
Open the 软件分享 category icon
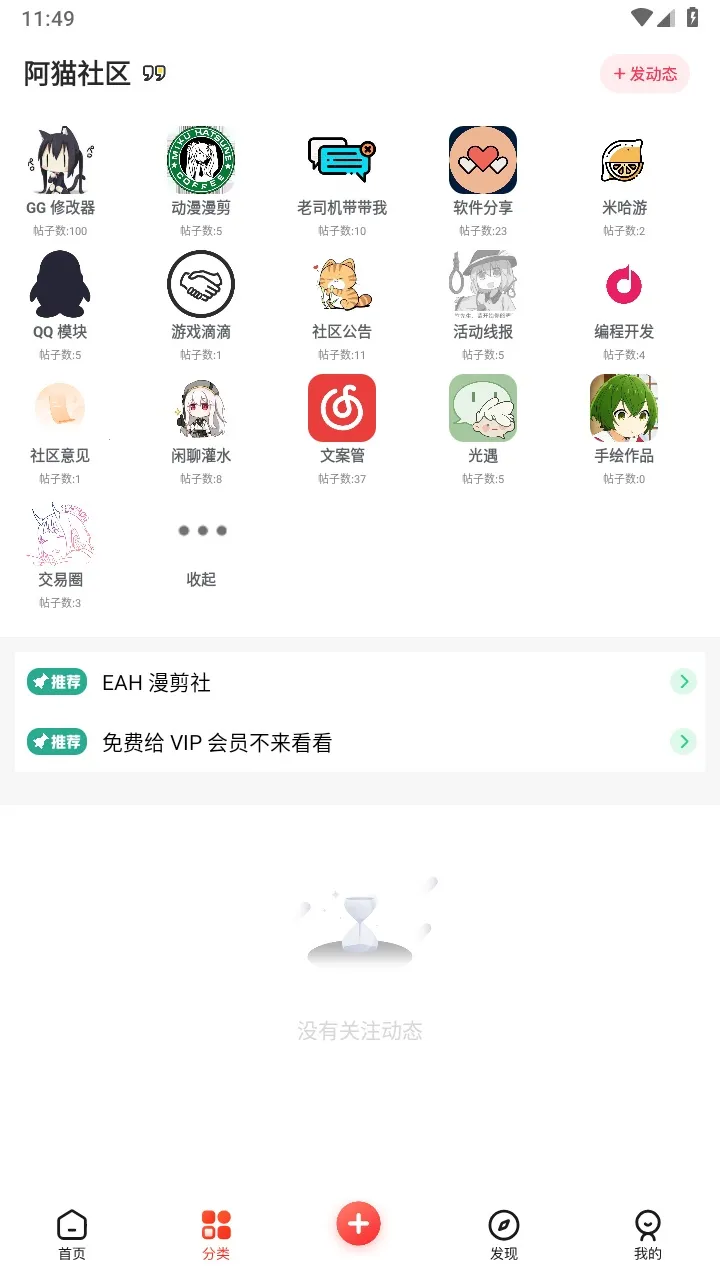[x=483, y=160]
